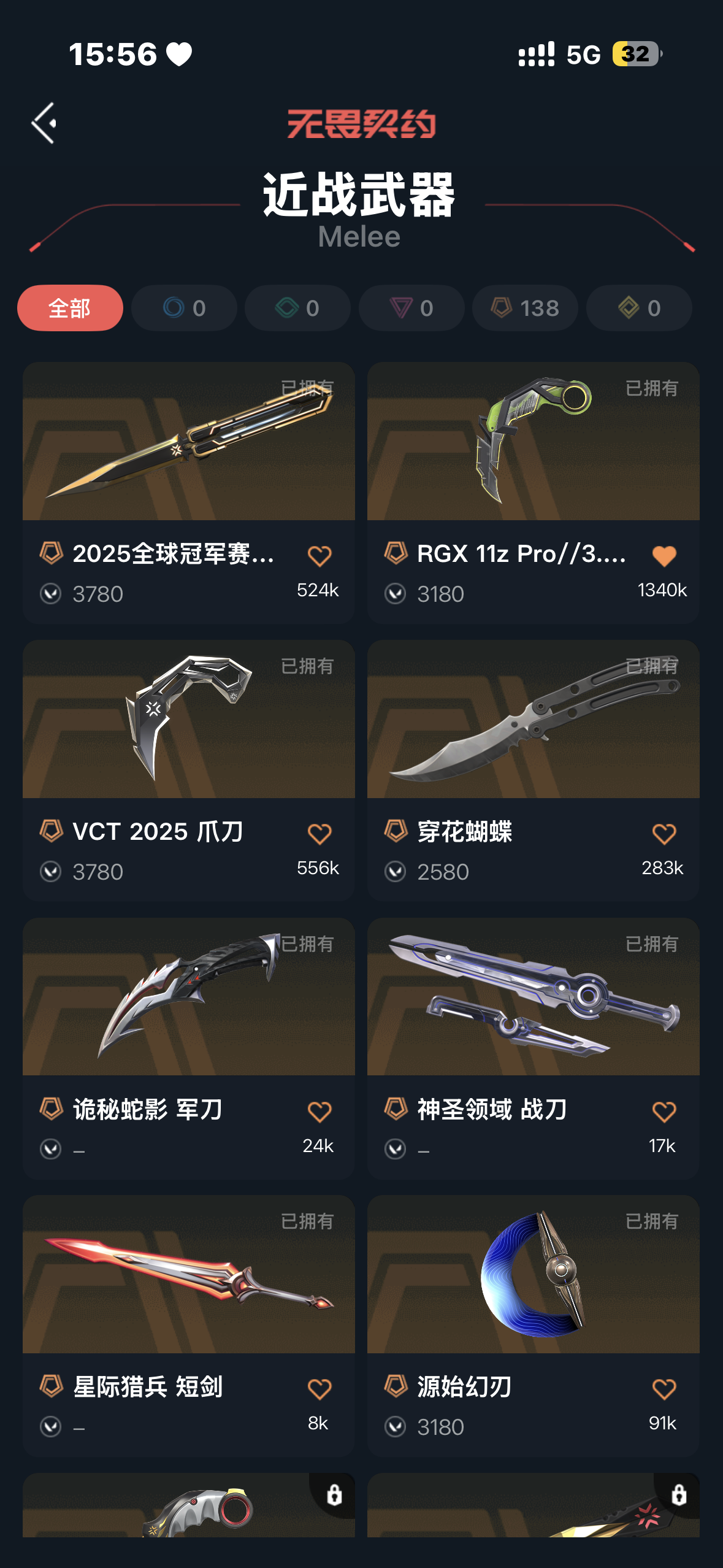Like the 源始幻刃 skin

(x=664, y=1389)
